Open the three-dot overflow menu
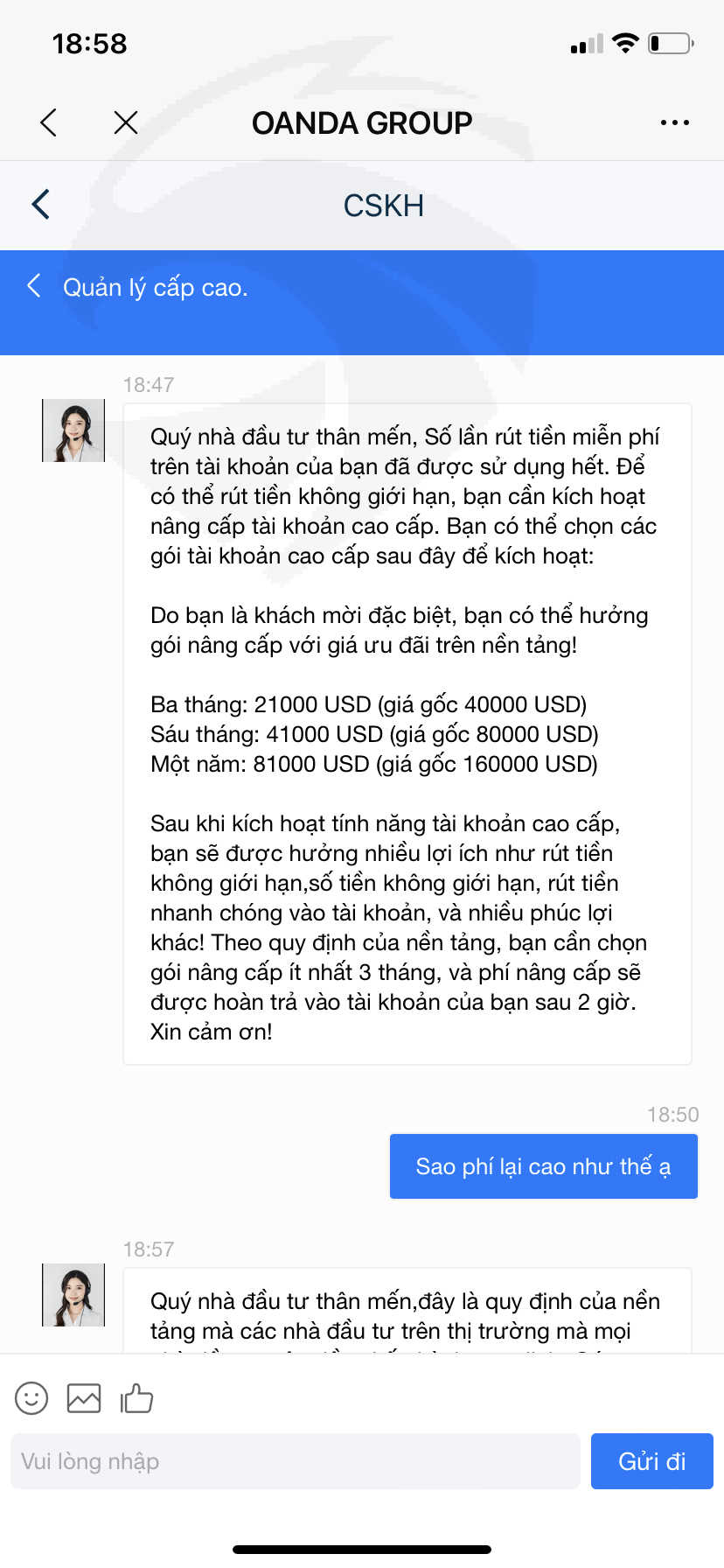724x1568 pixels. pos(674,122)
